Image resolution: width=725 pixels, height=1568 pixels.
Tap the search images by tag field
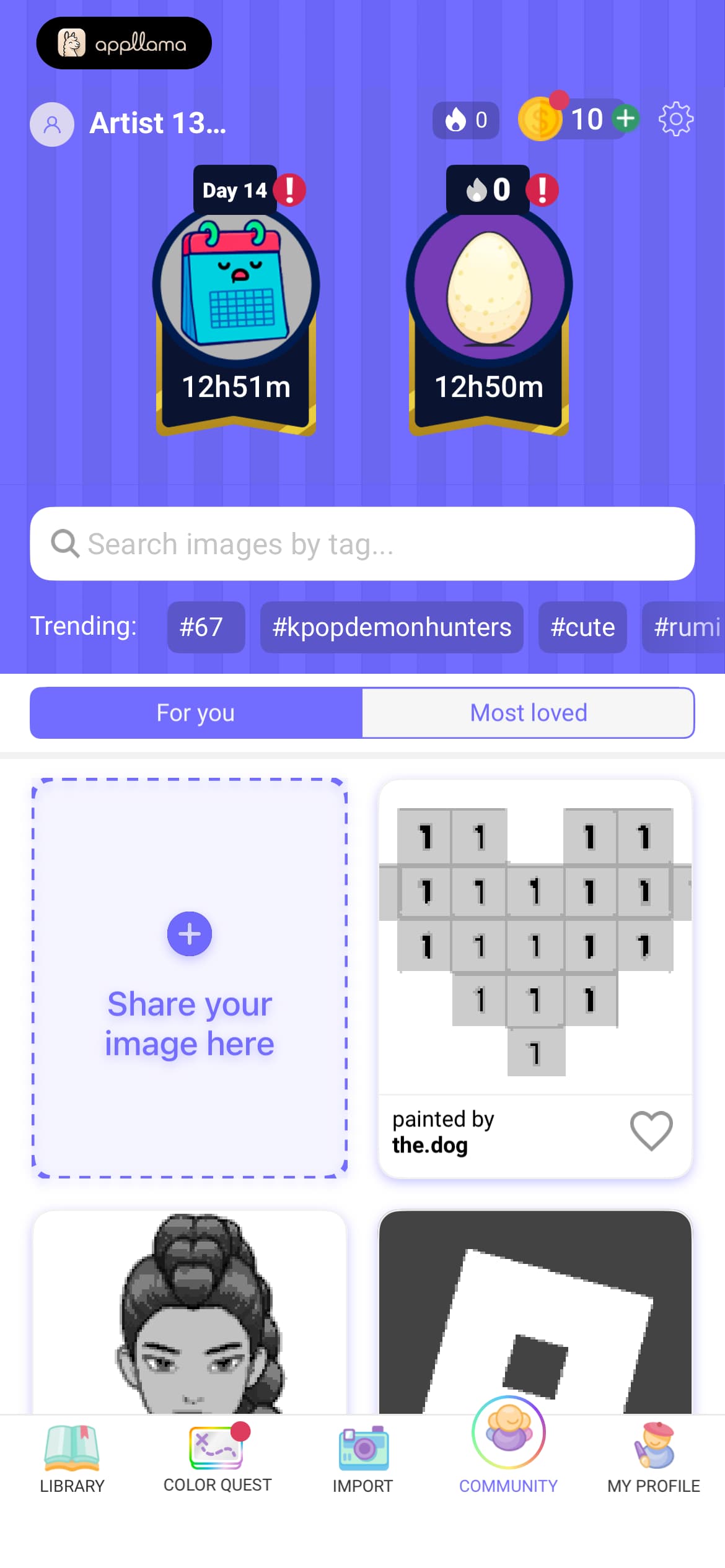[362, 544]
